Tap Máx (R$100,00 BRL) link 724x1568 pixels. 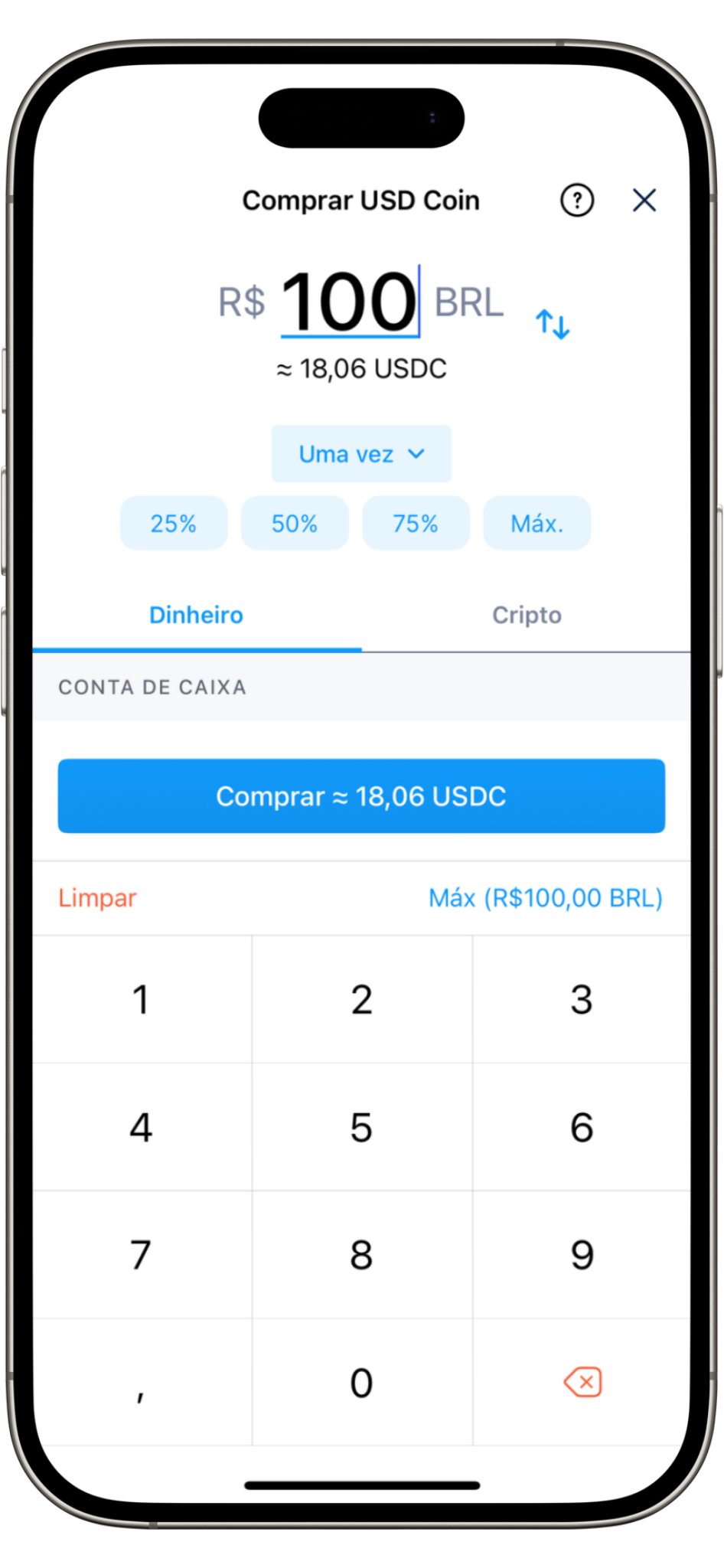point(545,898)
